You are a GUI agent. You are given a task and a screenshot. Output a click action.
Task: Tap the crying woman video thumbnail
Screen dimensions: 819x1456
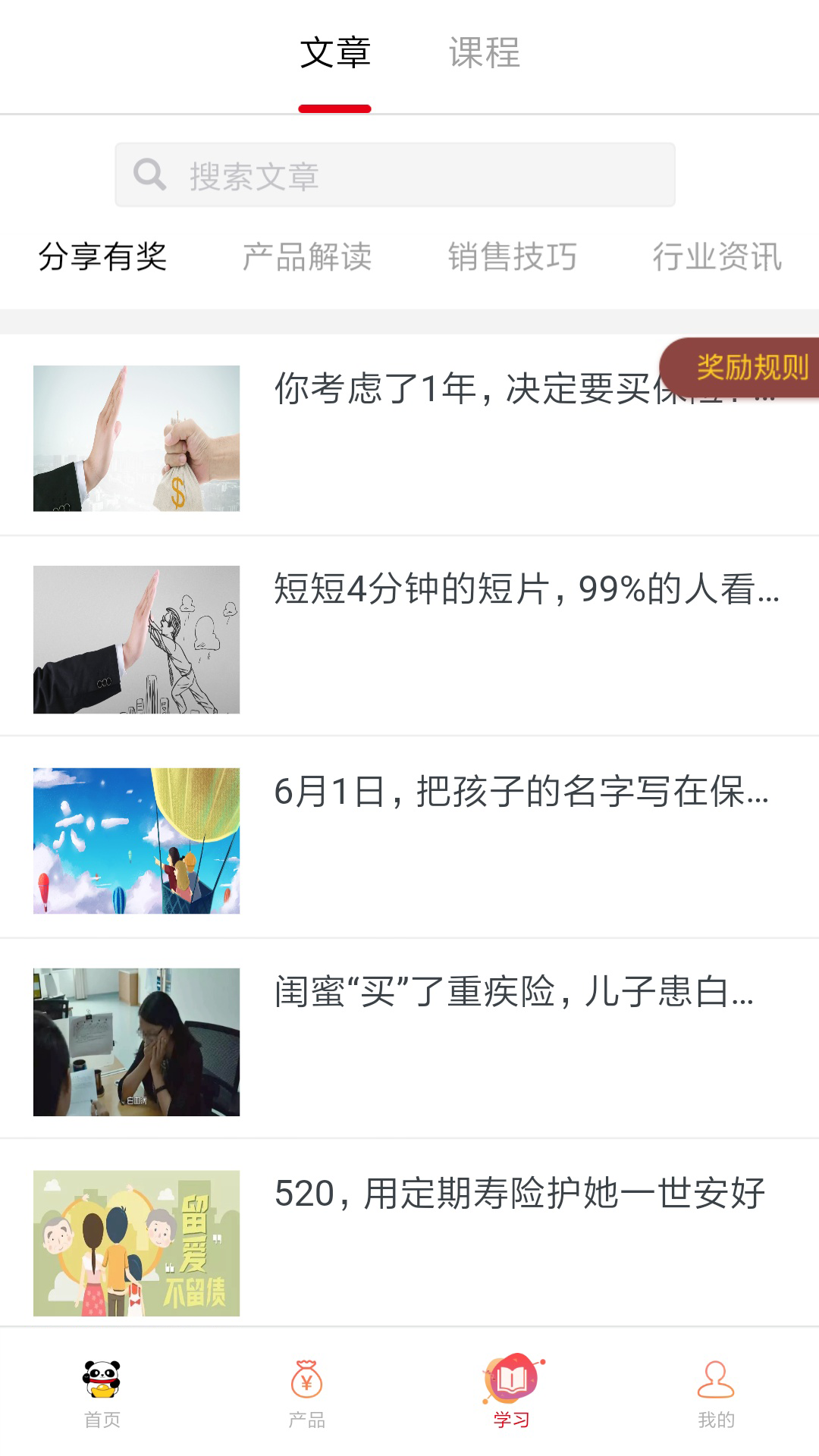click(136, 1041)
